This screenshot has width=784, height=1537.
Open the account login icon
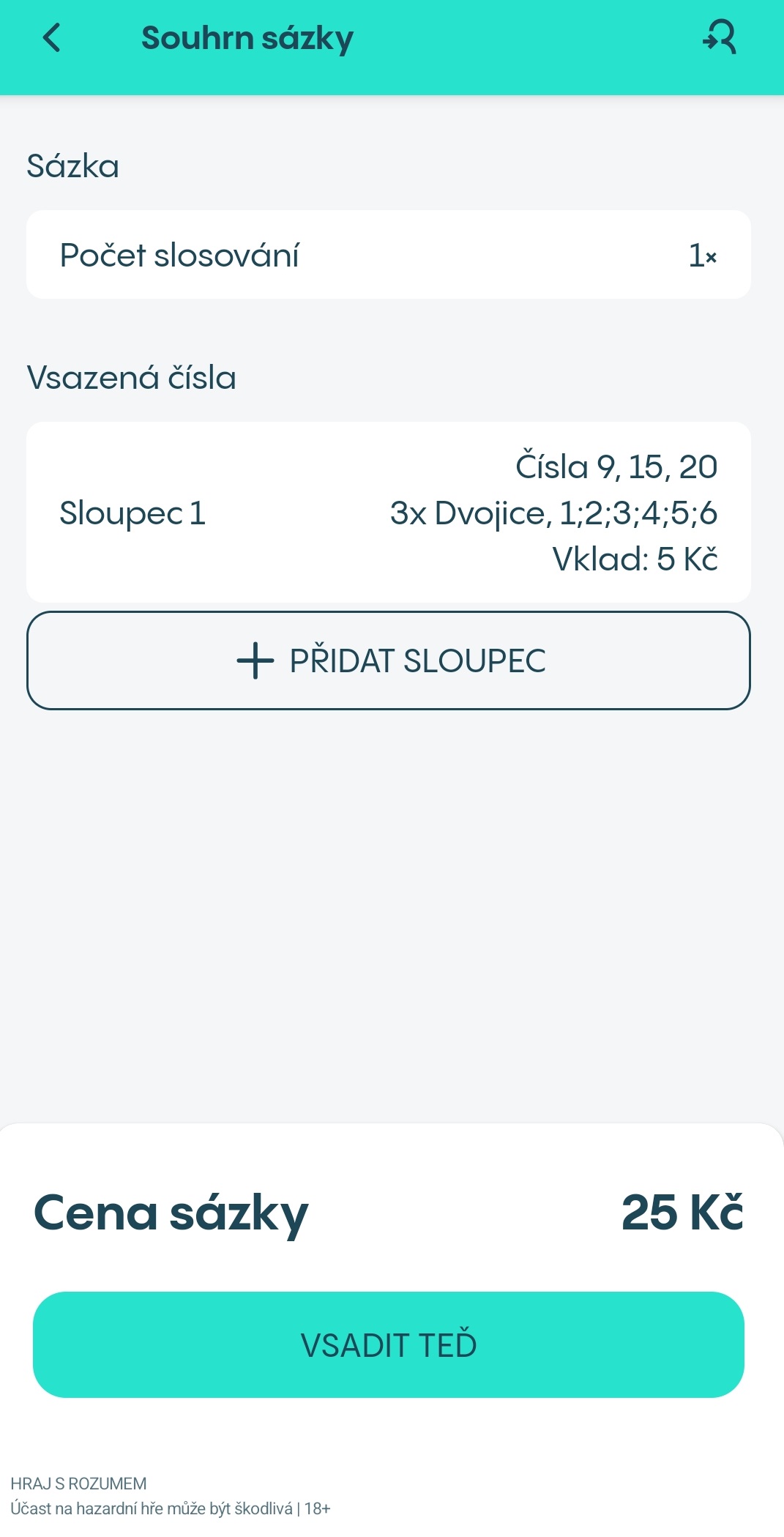pos(720,37)
